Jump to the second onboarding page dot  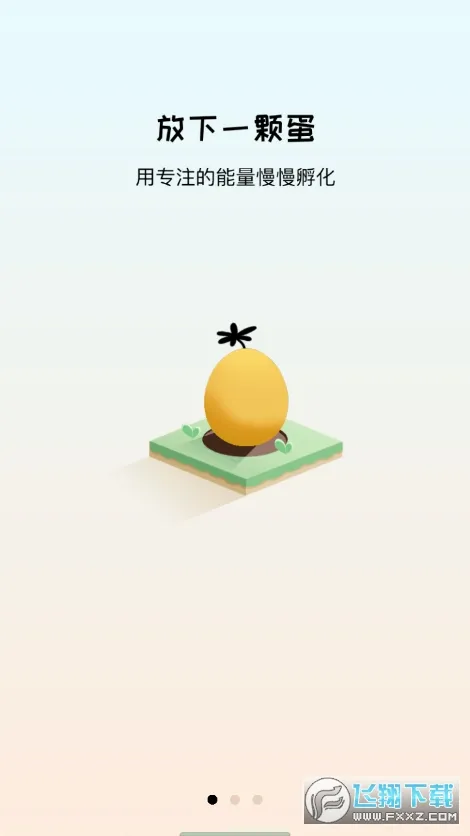pos(235,799)
